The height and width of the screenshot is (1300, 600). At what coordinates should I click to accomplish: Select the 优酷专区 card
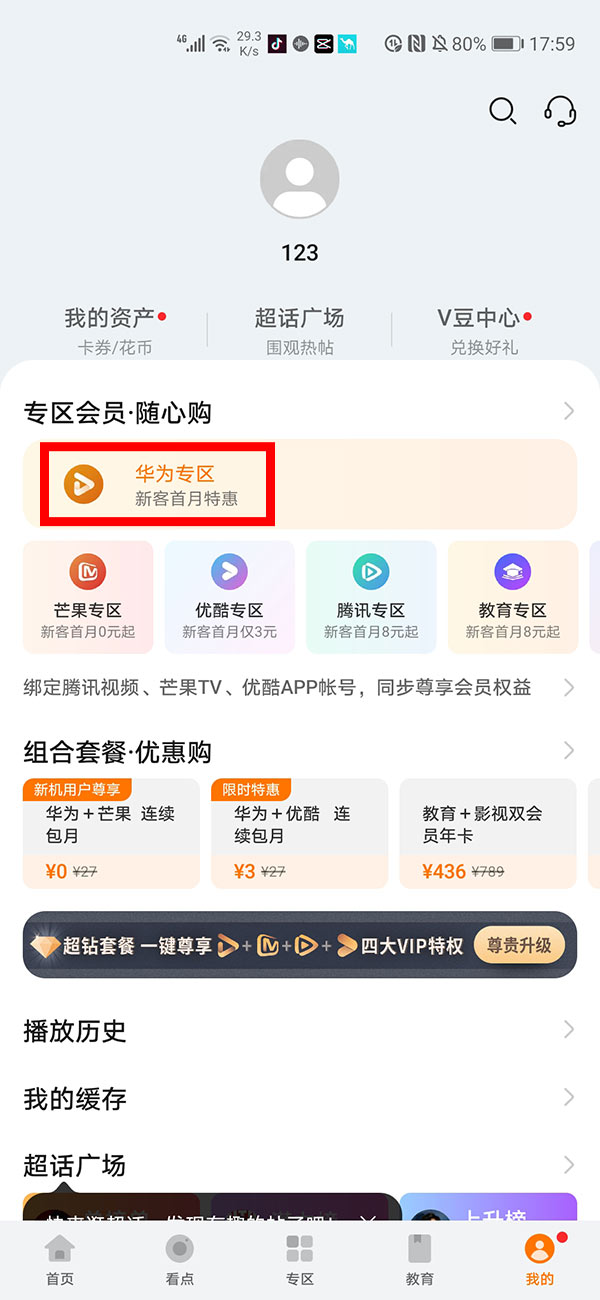229,597
